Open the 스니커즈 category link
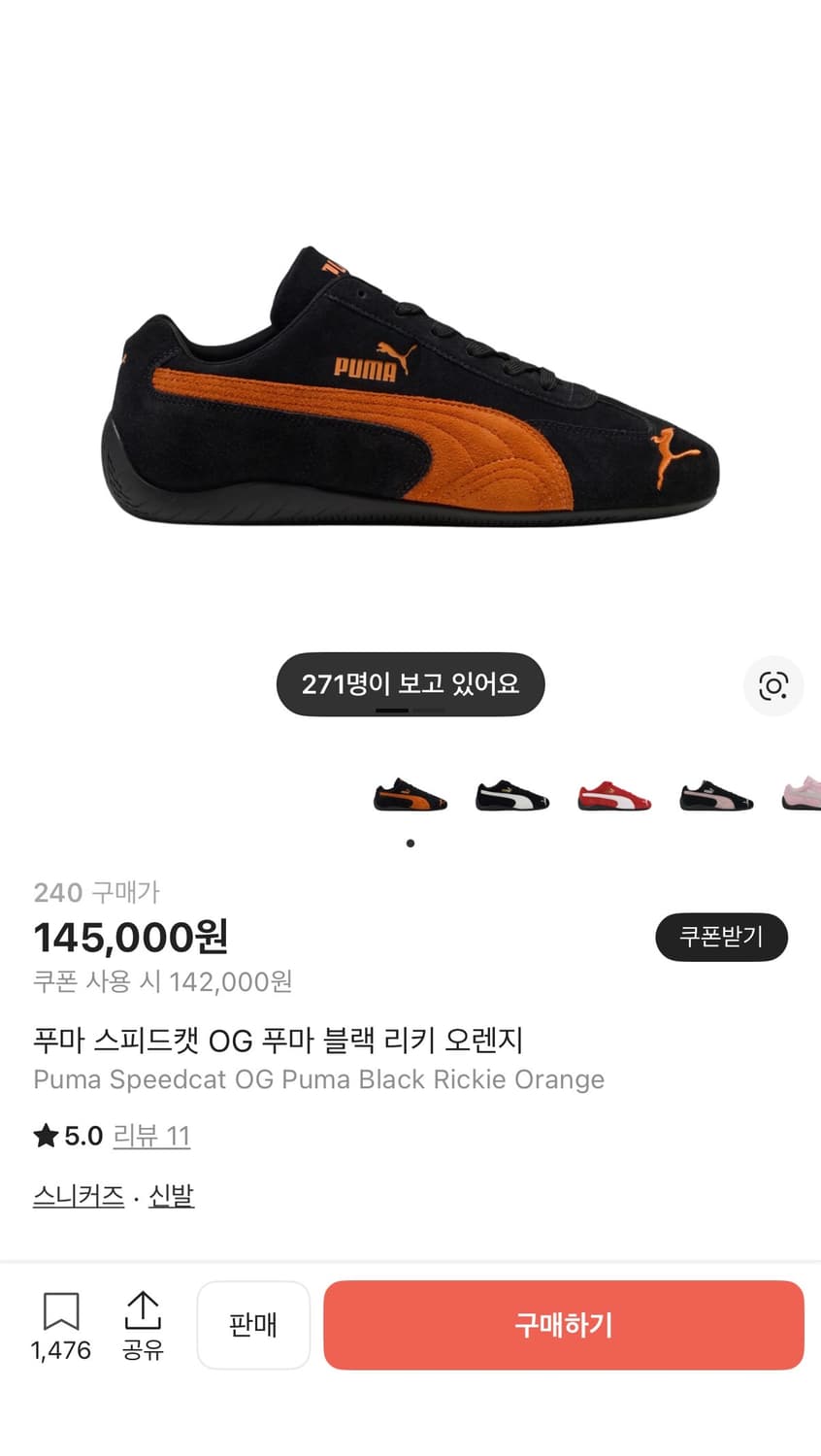The height and width of the screenshot is (1456, 821). 78,1196
